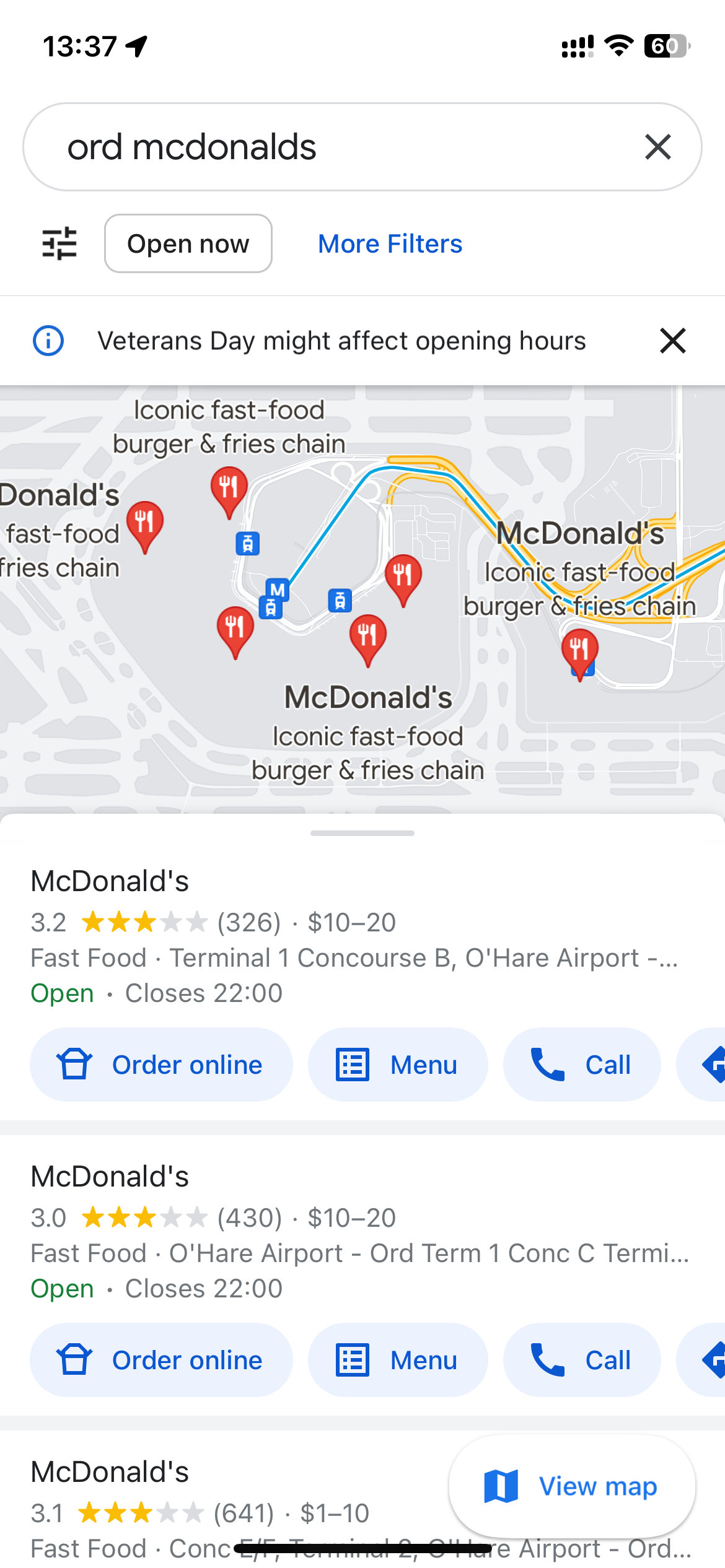Edit the ord mcdonalds search field

pos(347,147)
